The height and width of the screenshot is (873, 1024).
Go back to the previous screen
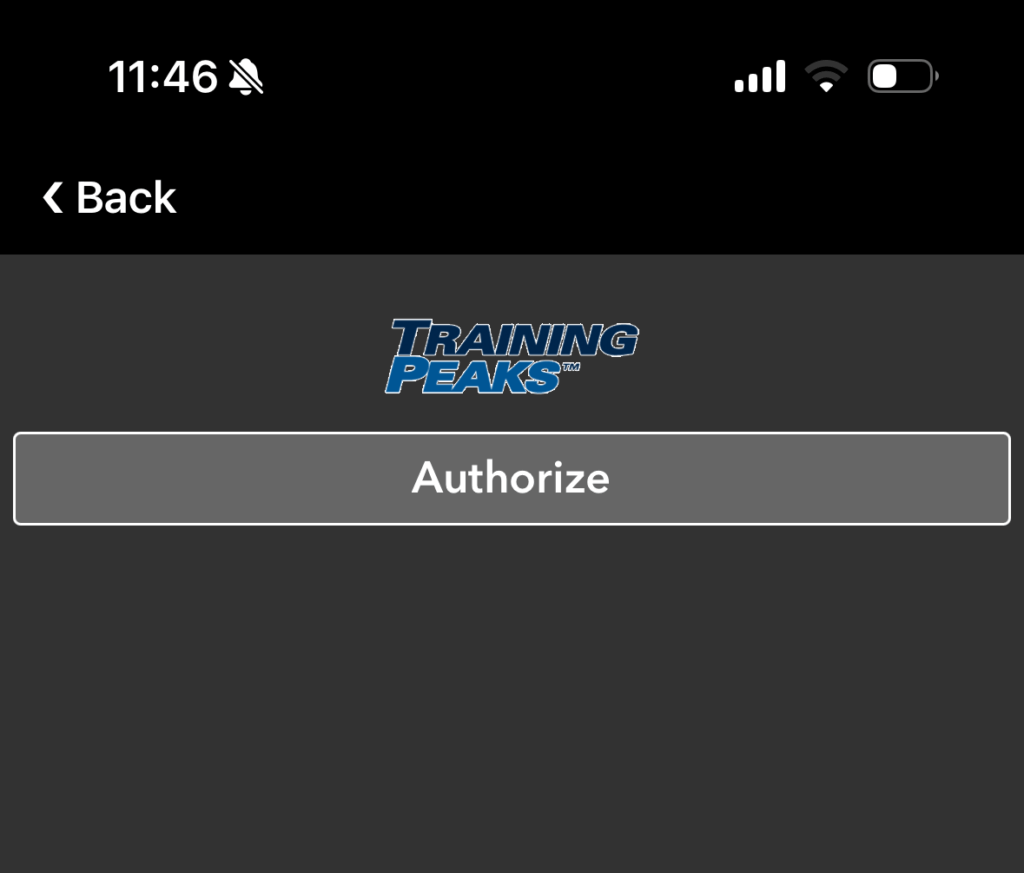click(110, 198)
